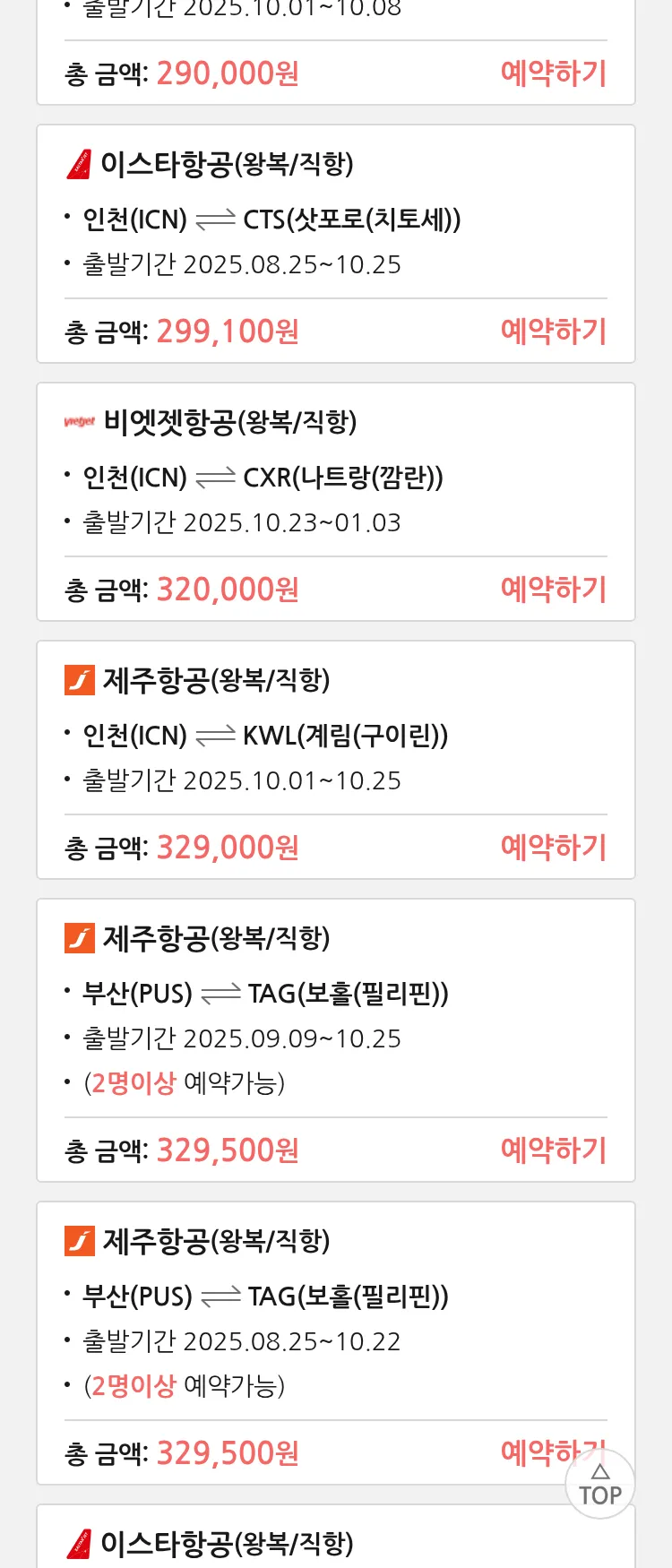Image resolution: width=672 pixels, height=1568 pixels.
Task: Reserve the 제주항공 Incheon–계림 flight
Action: coord(553,848)
